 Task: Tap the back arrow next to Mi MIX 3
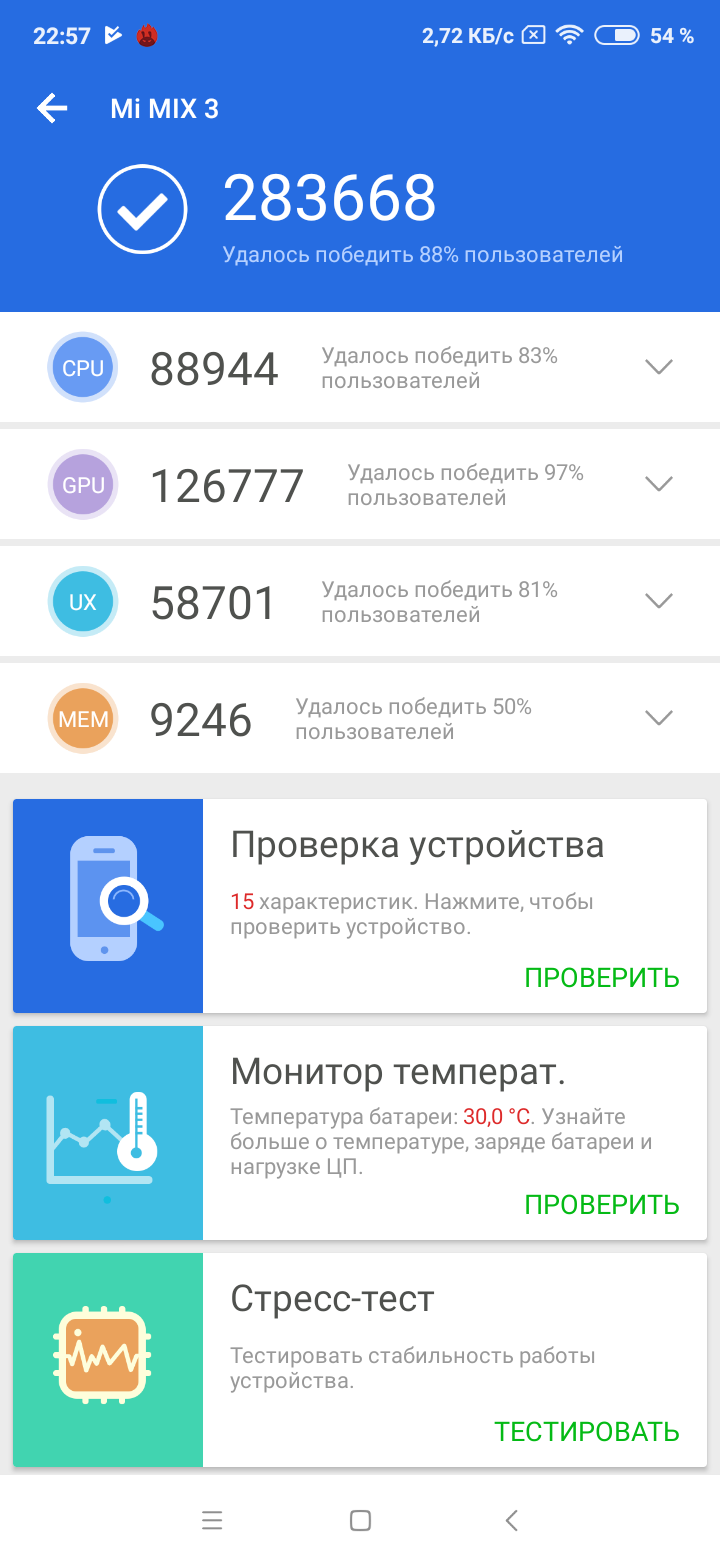click(51, 108)
